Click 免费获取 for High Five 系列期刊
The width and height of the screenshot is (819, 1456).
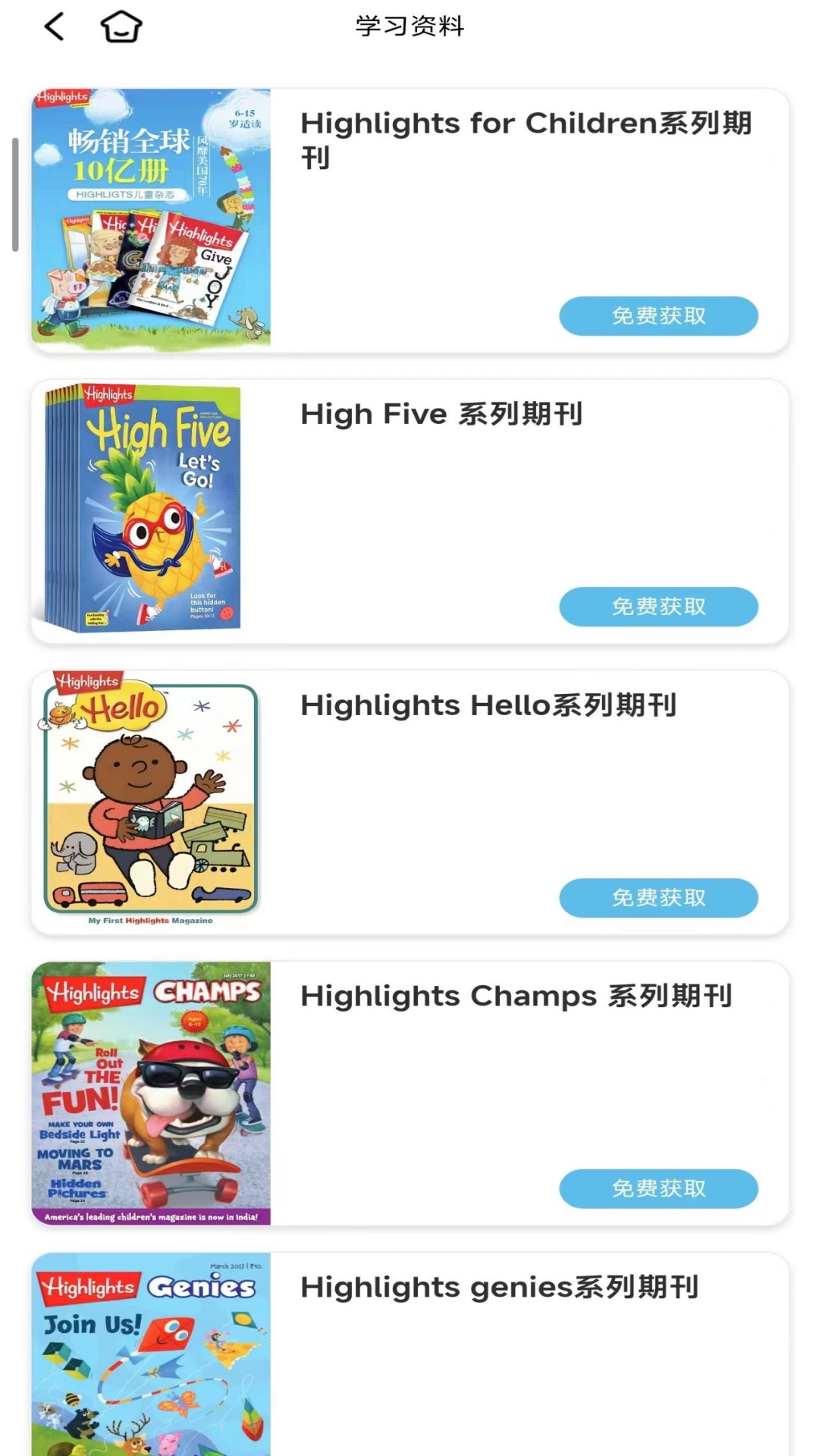(x=658, y=607)
